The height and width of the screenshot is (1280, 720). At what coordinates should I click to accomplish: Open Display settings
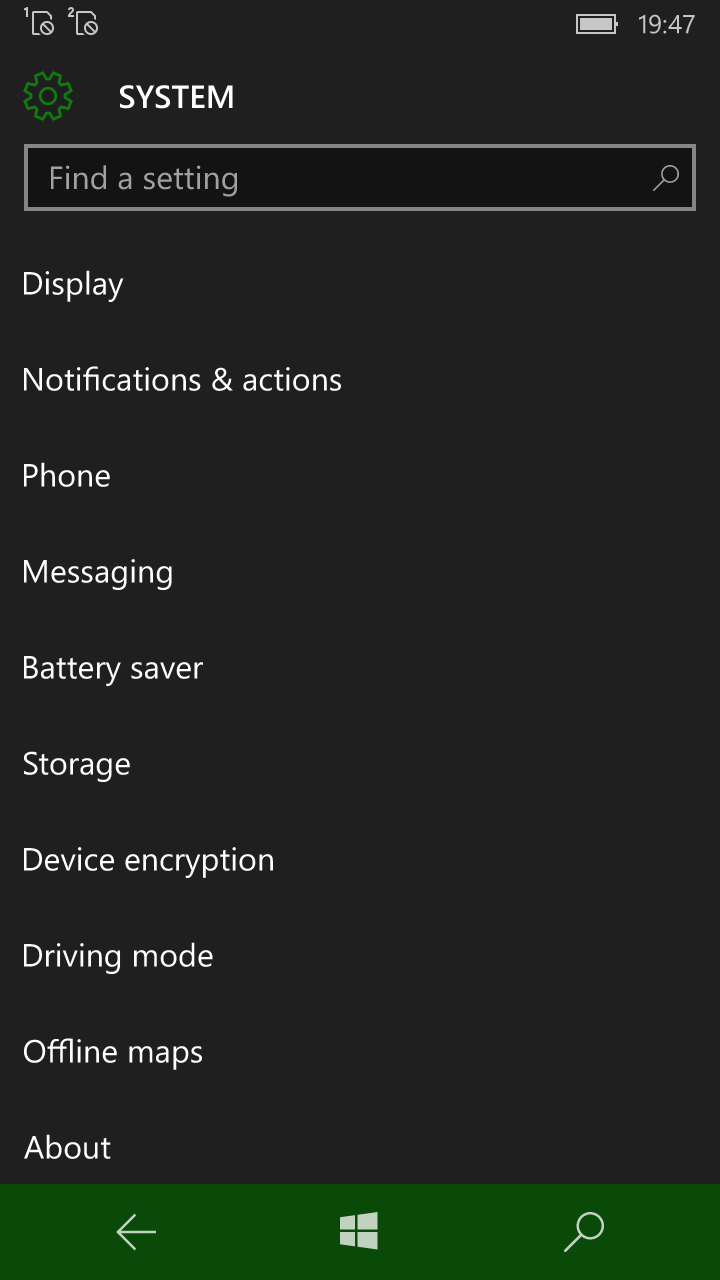[x=360, y=284]
